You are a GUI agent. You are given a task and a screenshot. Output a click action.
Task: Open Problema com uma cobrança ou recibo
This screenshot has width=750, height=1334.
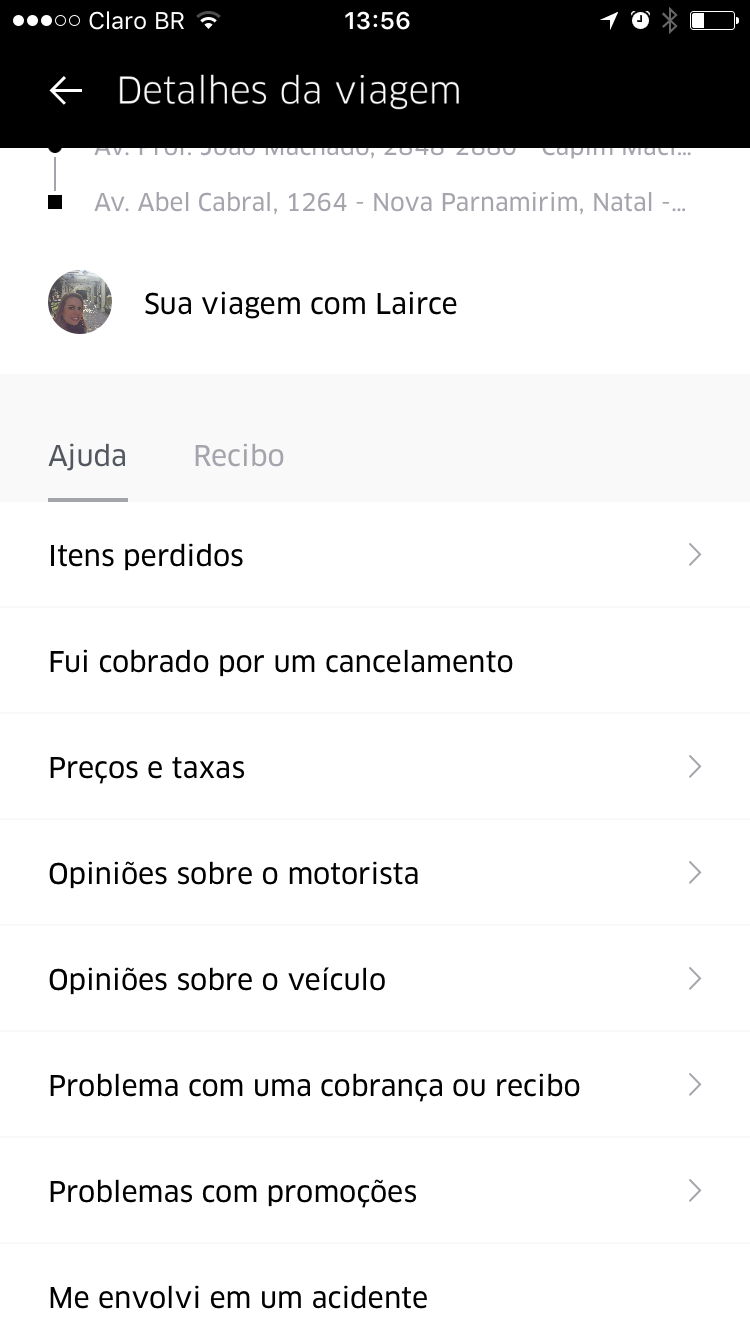point(375,1085)
